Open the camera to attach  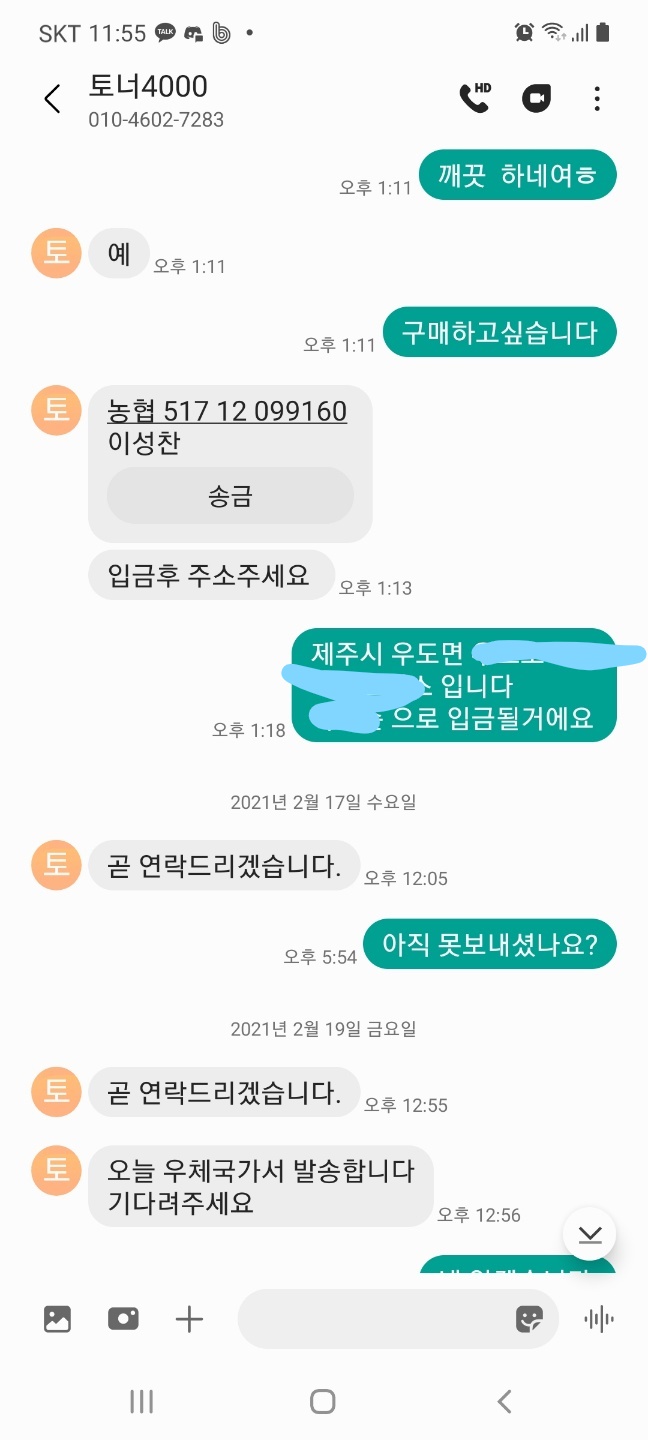[123, 1319]
